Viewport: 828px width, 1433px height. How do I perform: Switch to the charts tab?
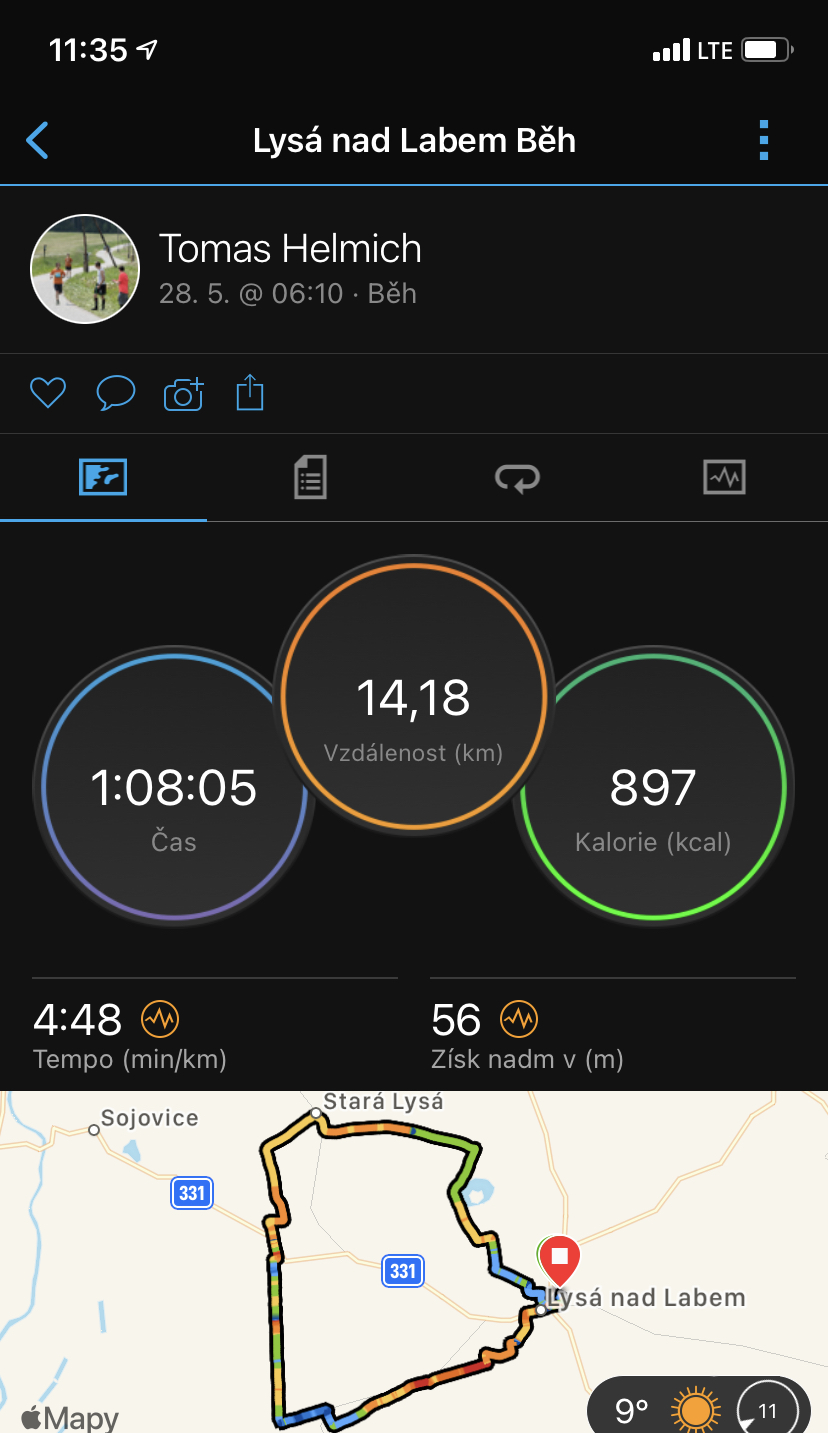[724, 477]
